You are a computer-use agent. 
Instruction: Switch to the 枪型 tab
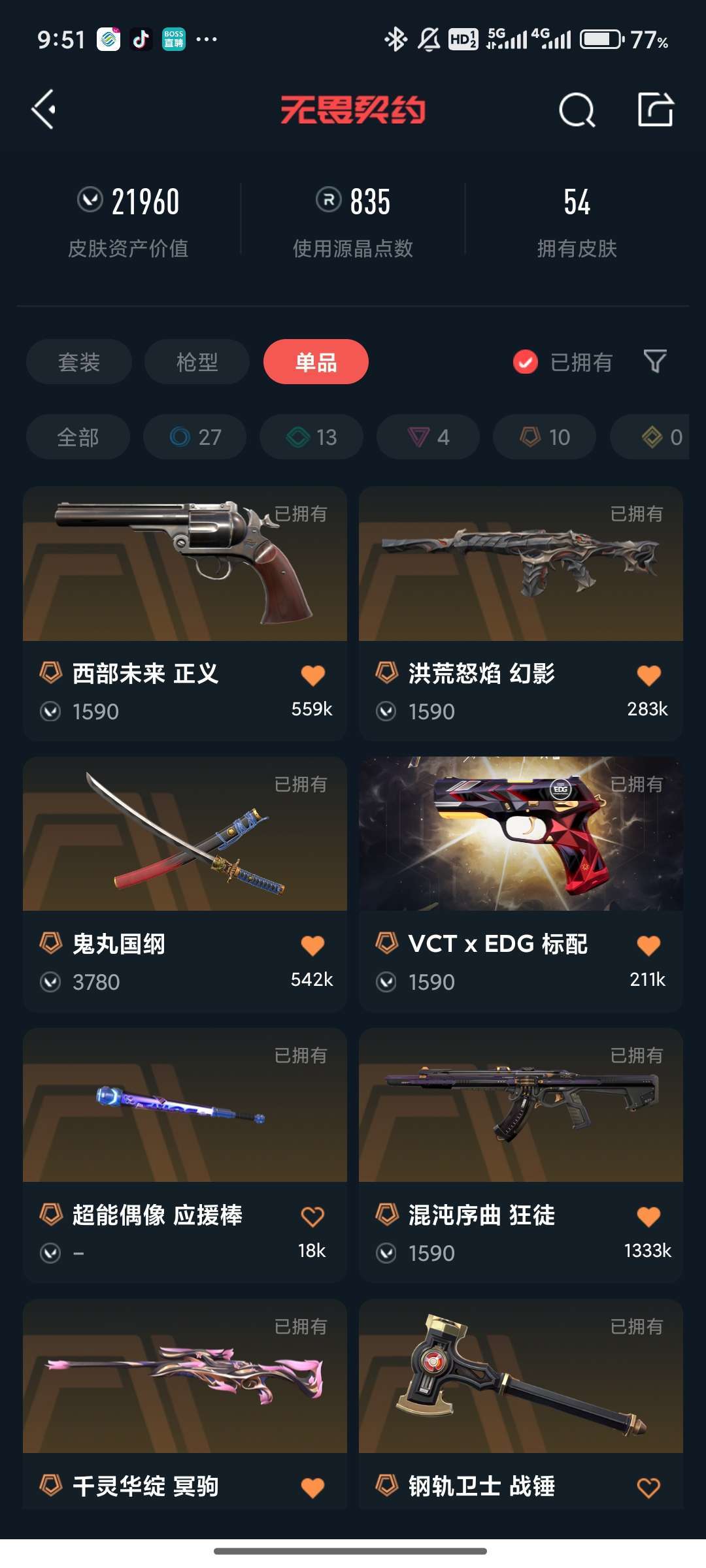pos(197,361)
